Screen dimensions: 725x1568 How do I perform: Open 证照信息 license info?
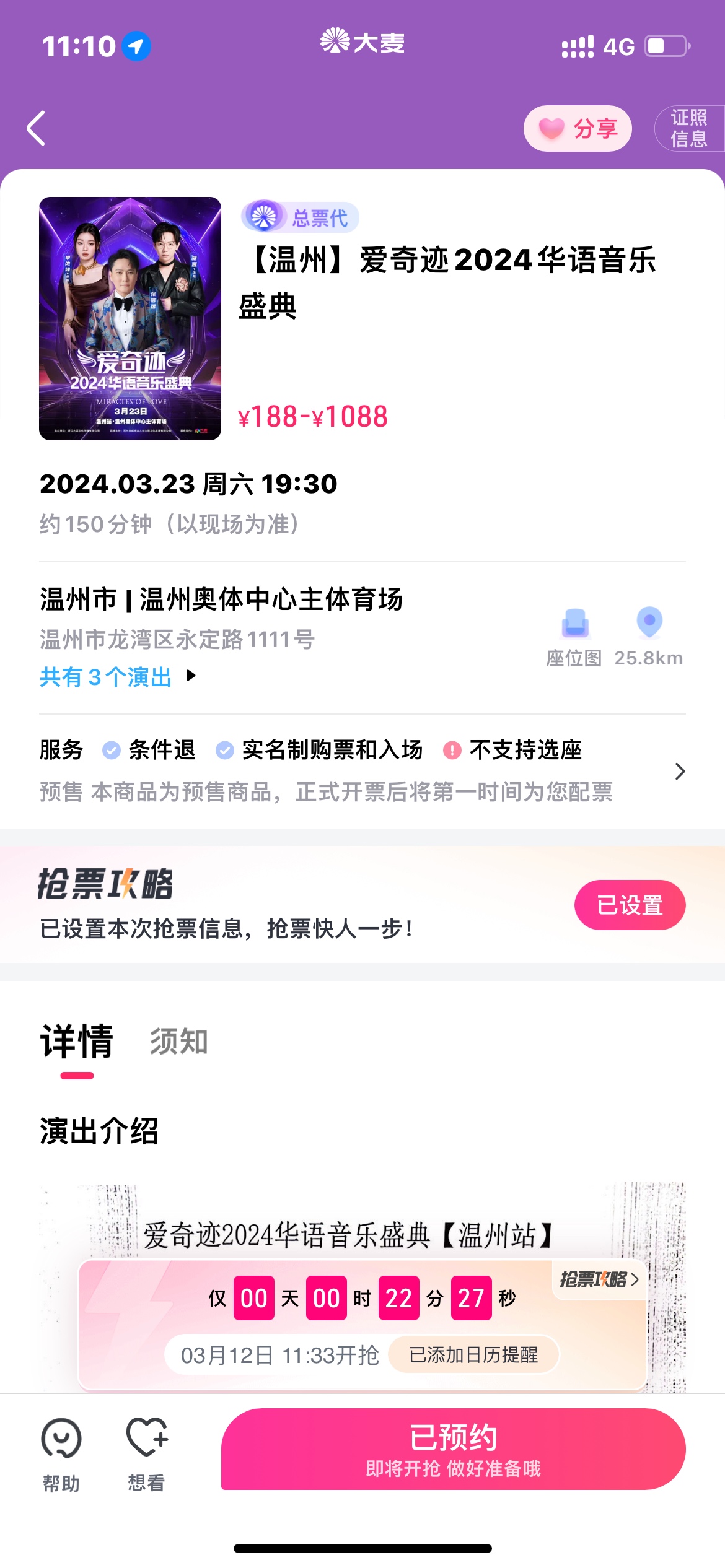pyautogui.click(x=688, y=128)
